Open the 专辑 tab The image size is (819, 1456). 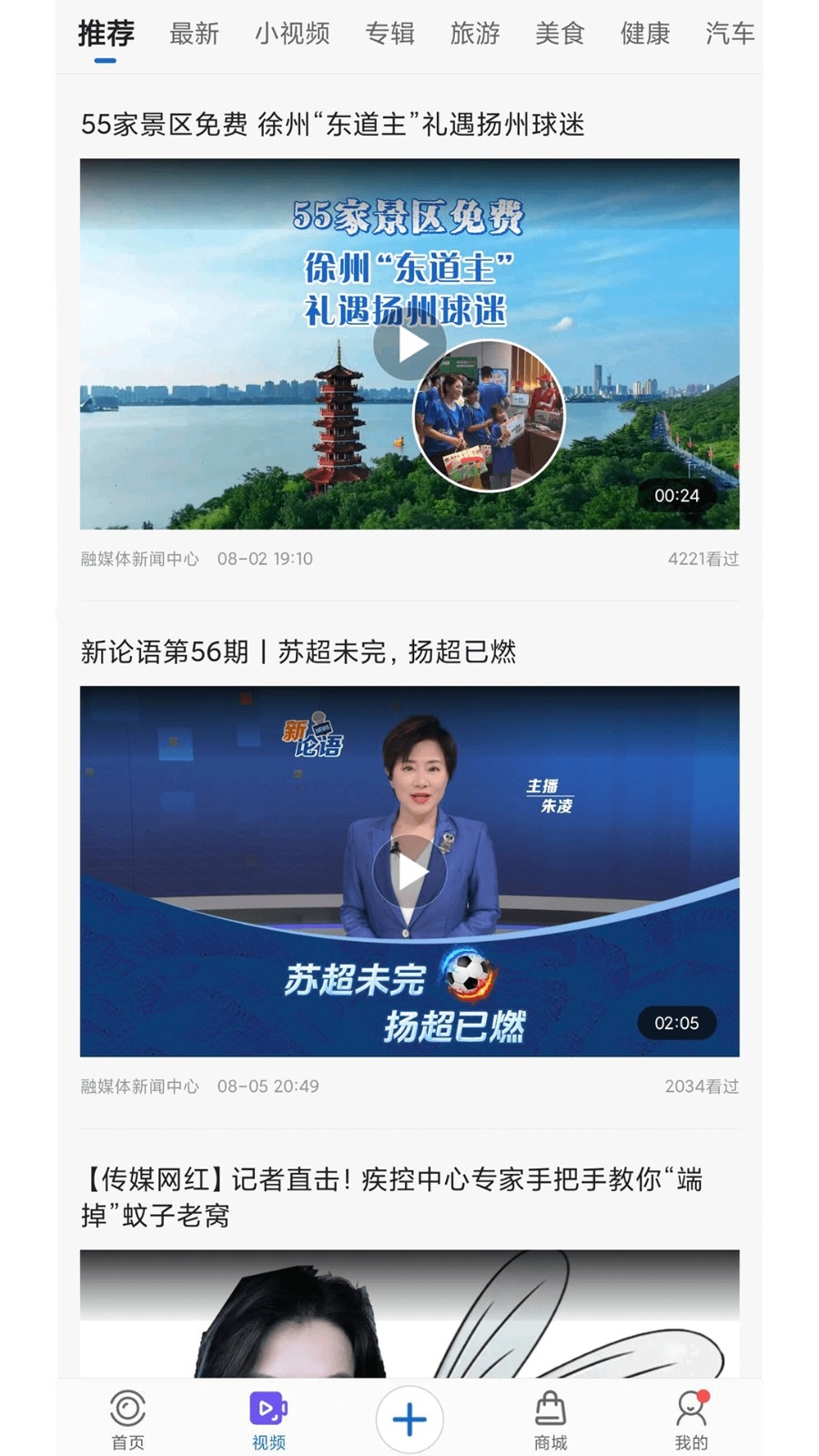coord(390,34)
